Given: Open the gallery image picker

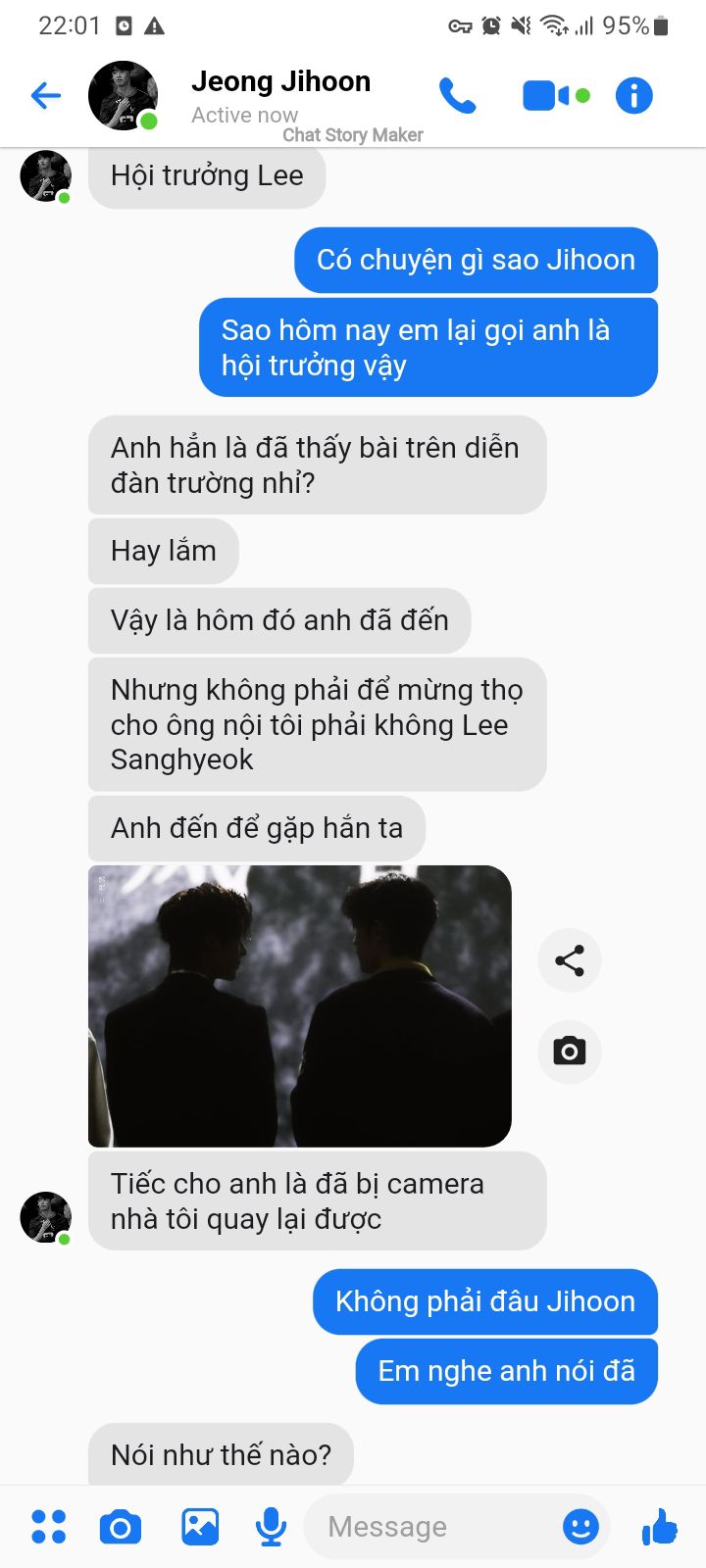Looking at the screenshot, I should (x=200, y=1527).
